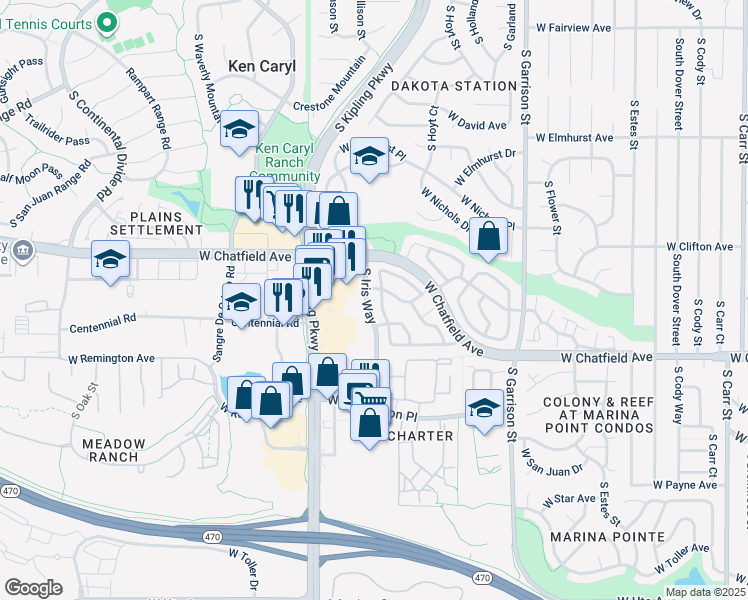The width and height of the screenshot is (748, 600).
Task: Tap the school marker north of Ken Caryl Ranch Community
Action: [239, 129]
